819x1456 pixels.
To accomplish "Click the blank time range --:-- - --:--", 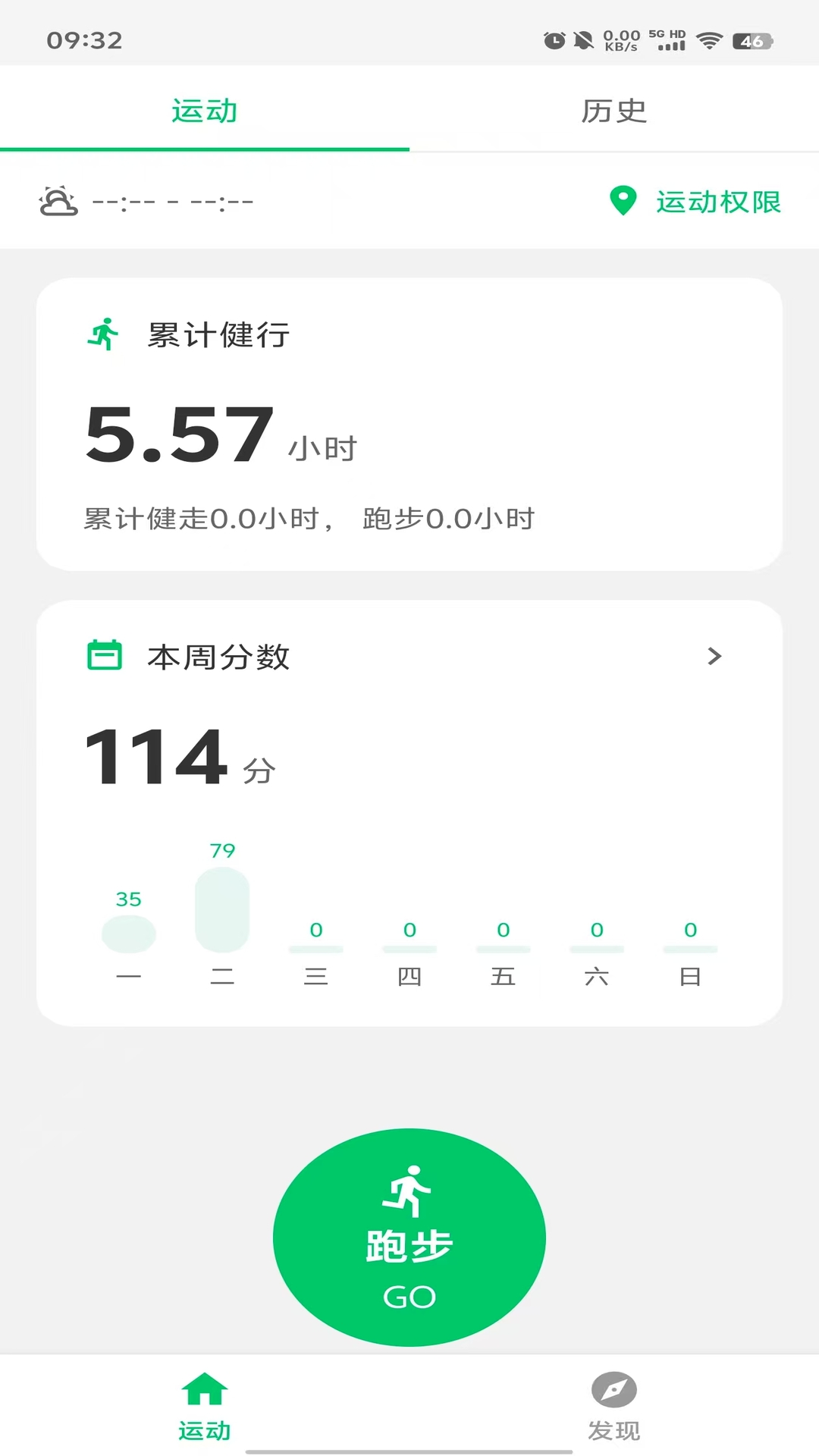I will [x=173, y=201].
